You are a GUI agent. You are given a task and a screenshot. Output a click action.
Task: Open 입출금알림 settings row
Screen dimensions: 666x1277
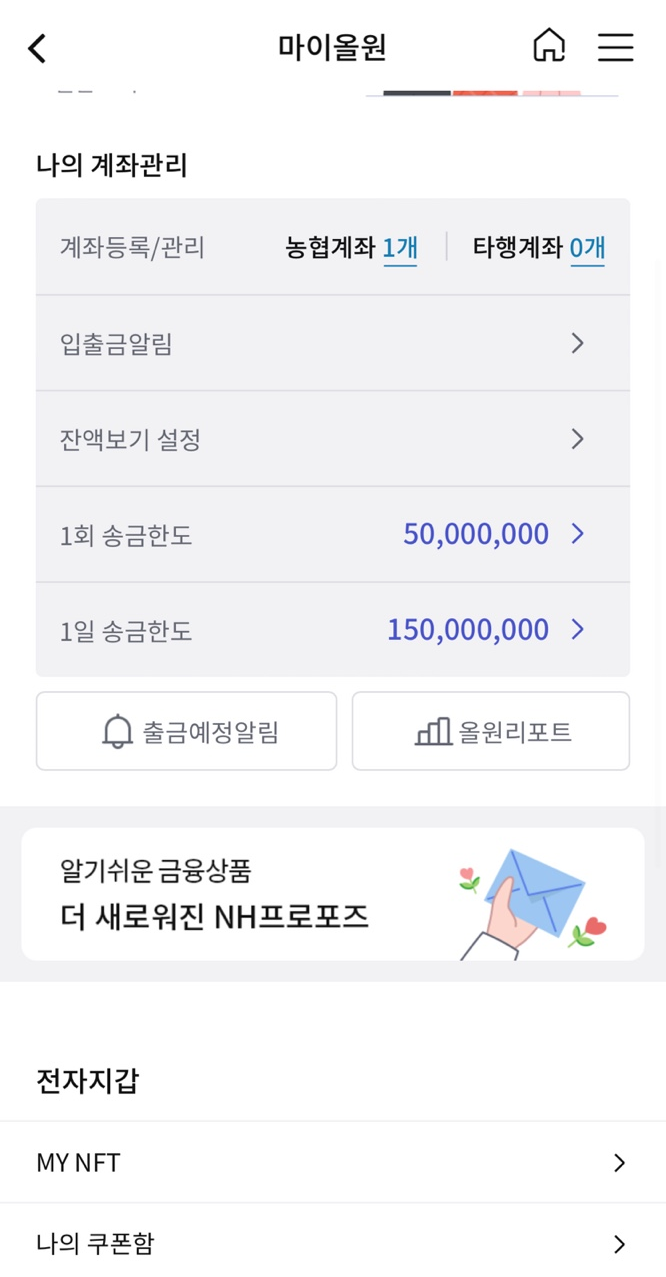(332, 344)
